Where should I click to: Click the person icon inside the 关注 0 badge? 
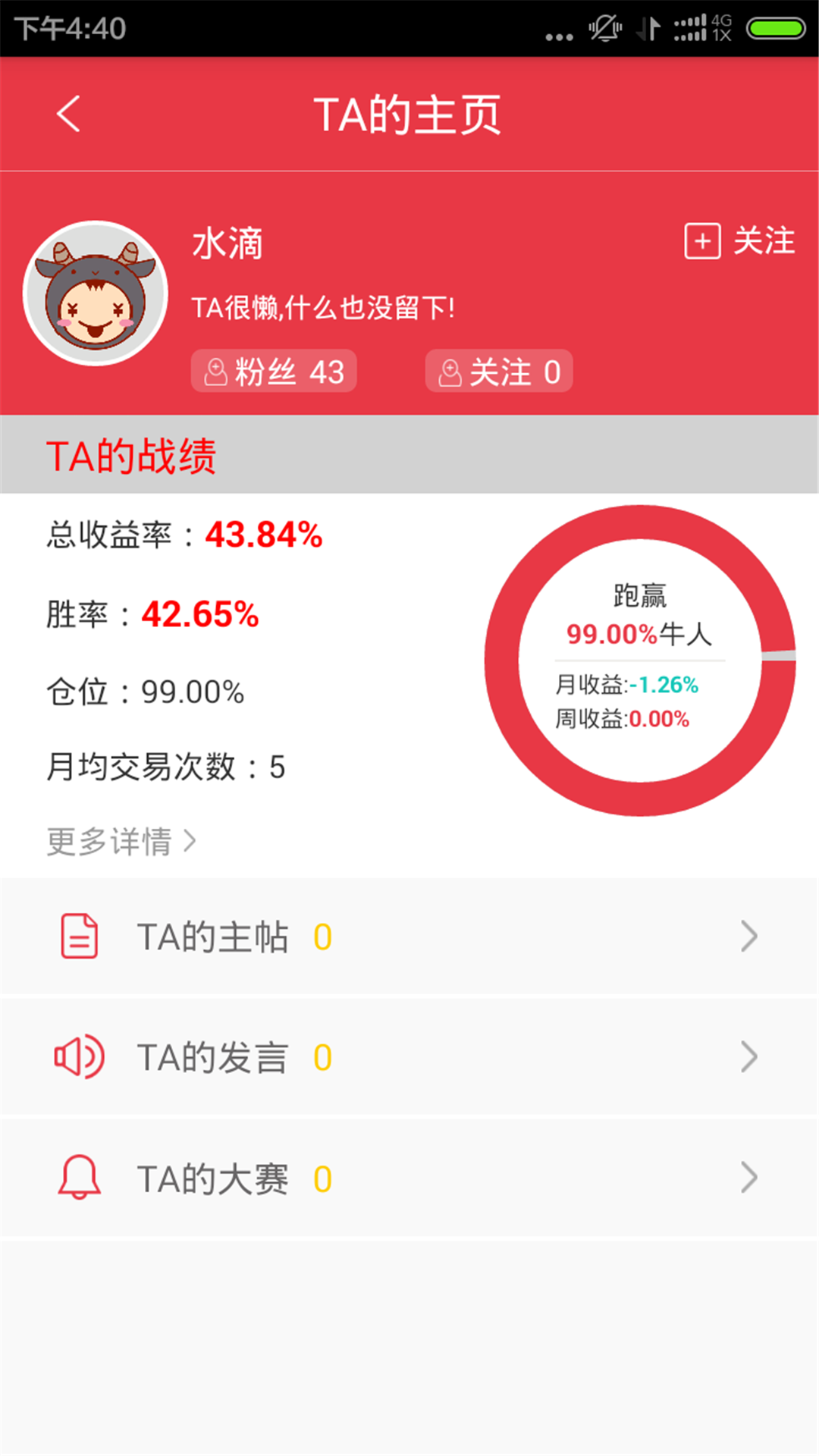[449, 371]
